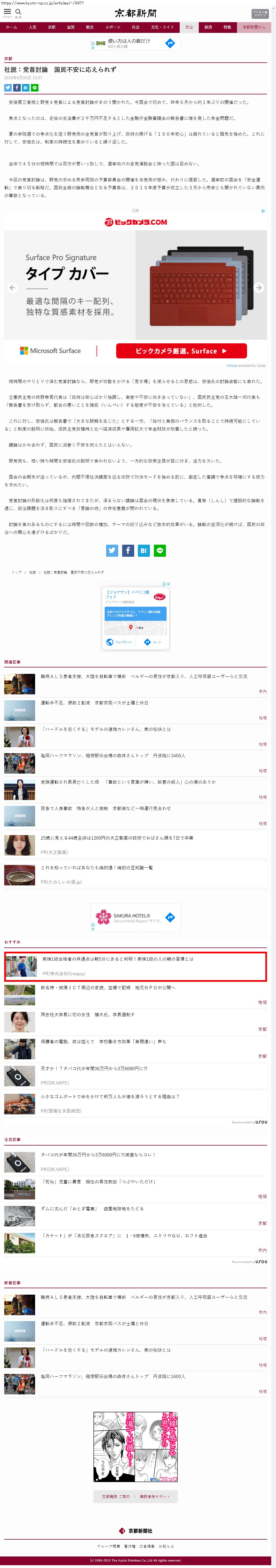
Task: Share via LINE below the article text
Action: (160, 550)
